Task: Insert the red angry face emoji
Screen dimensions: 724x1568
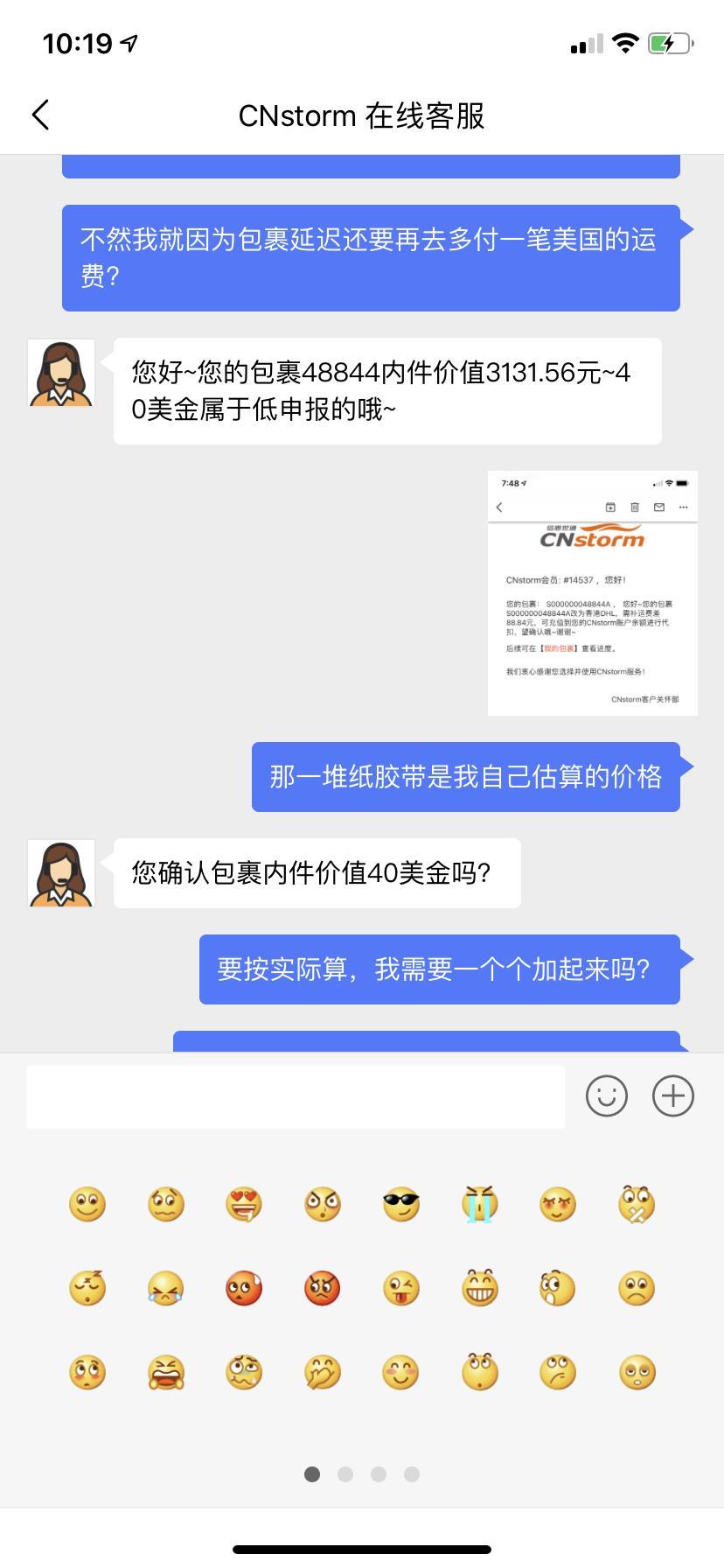Action: click(x=323, y=1289)
